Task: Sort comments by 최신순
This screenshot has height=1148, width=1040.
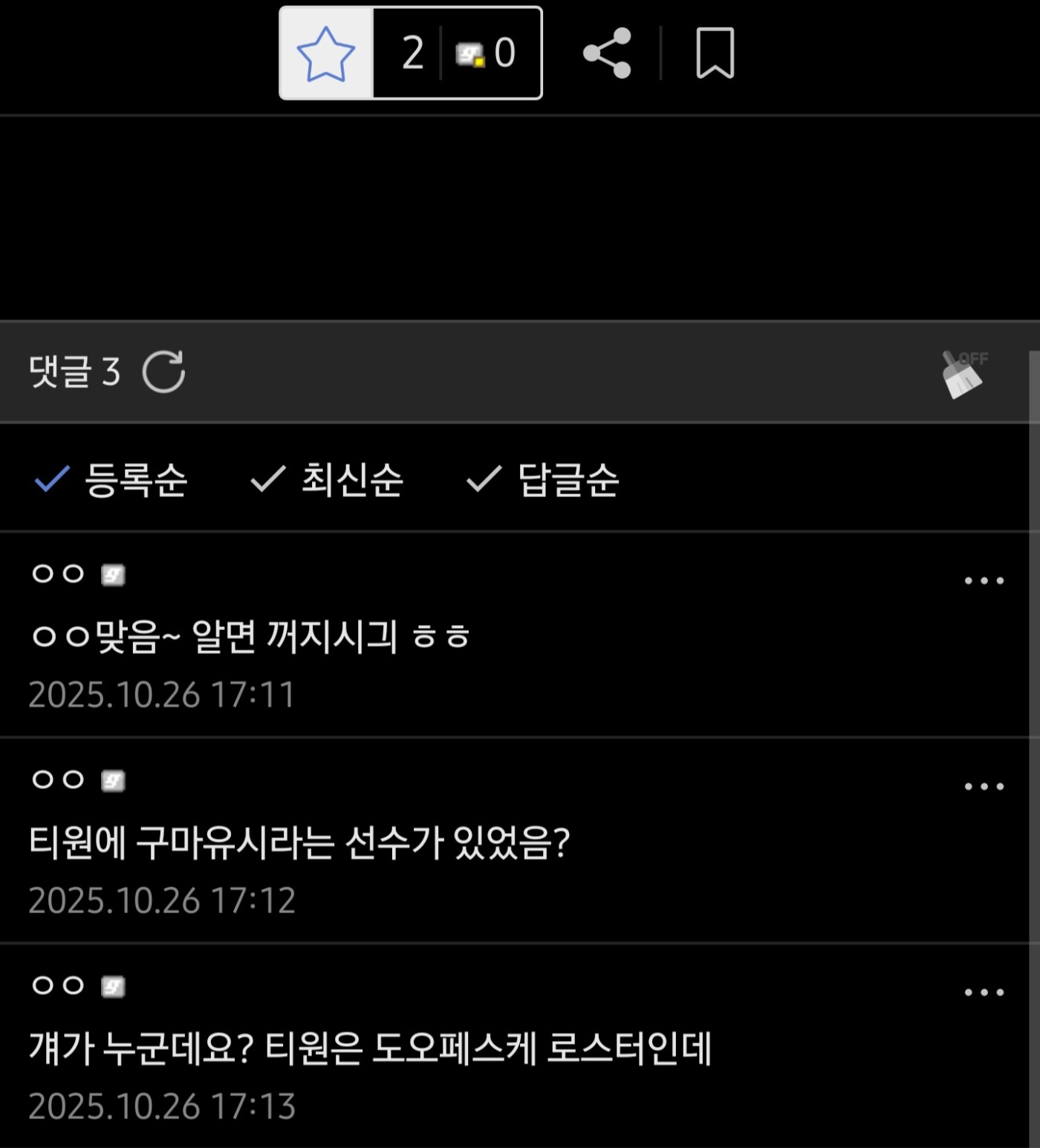Action: (328, 479)
